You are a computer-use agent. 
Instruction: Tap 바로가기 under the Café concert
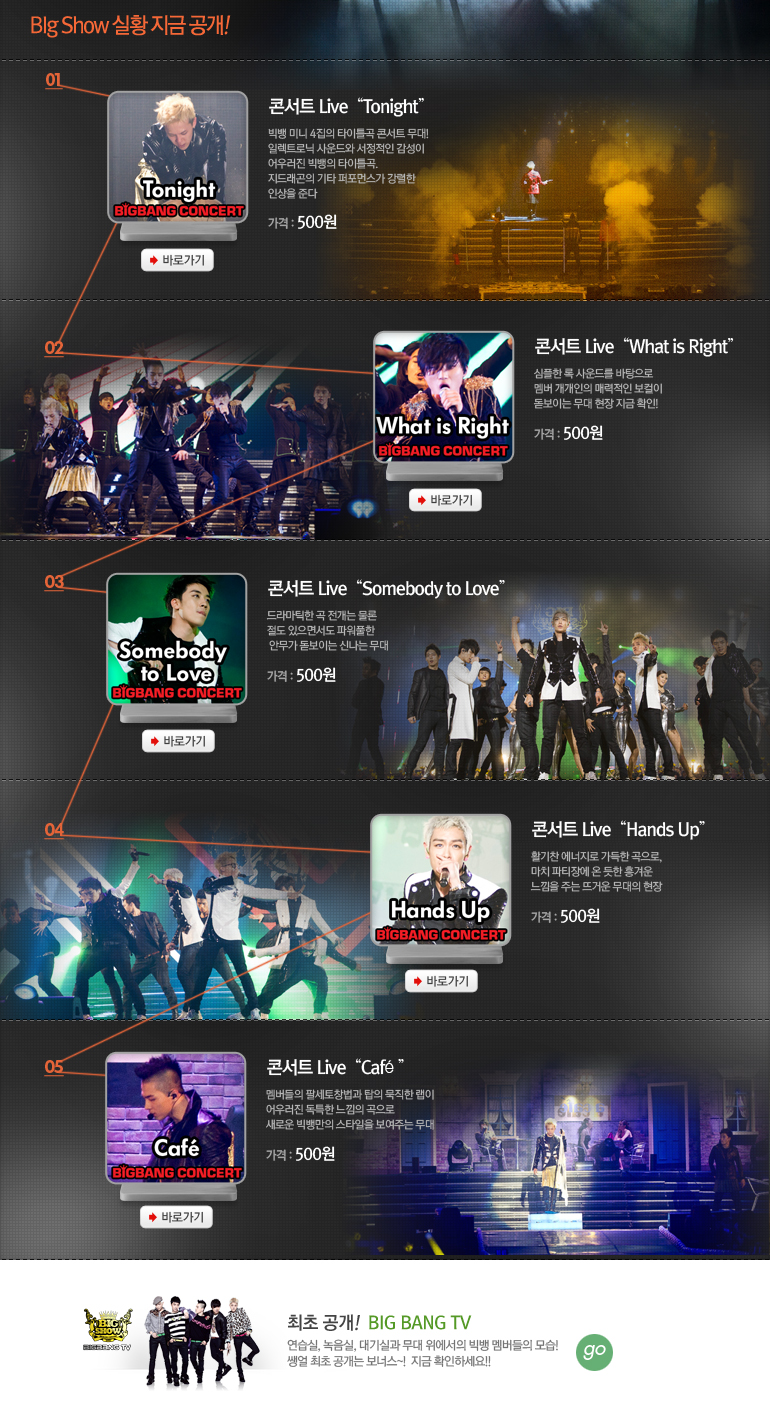[x=176, y=1217]
